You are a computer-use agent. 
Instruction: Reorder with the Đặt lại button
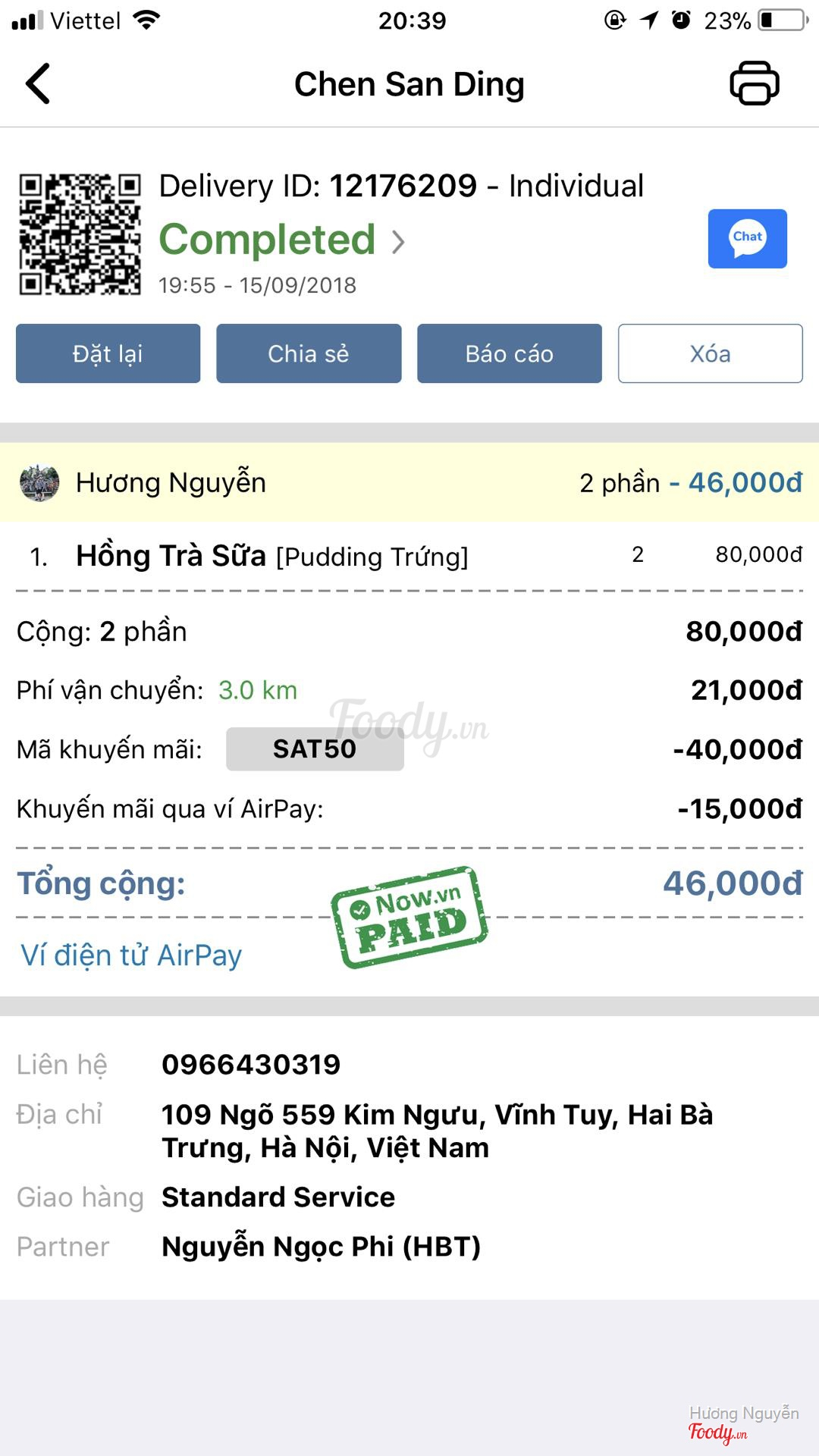coord(108,353)
